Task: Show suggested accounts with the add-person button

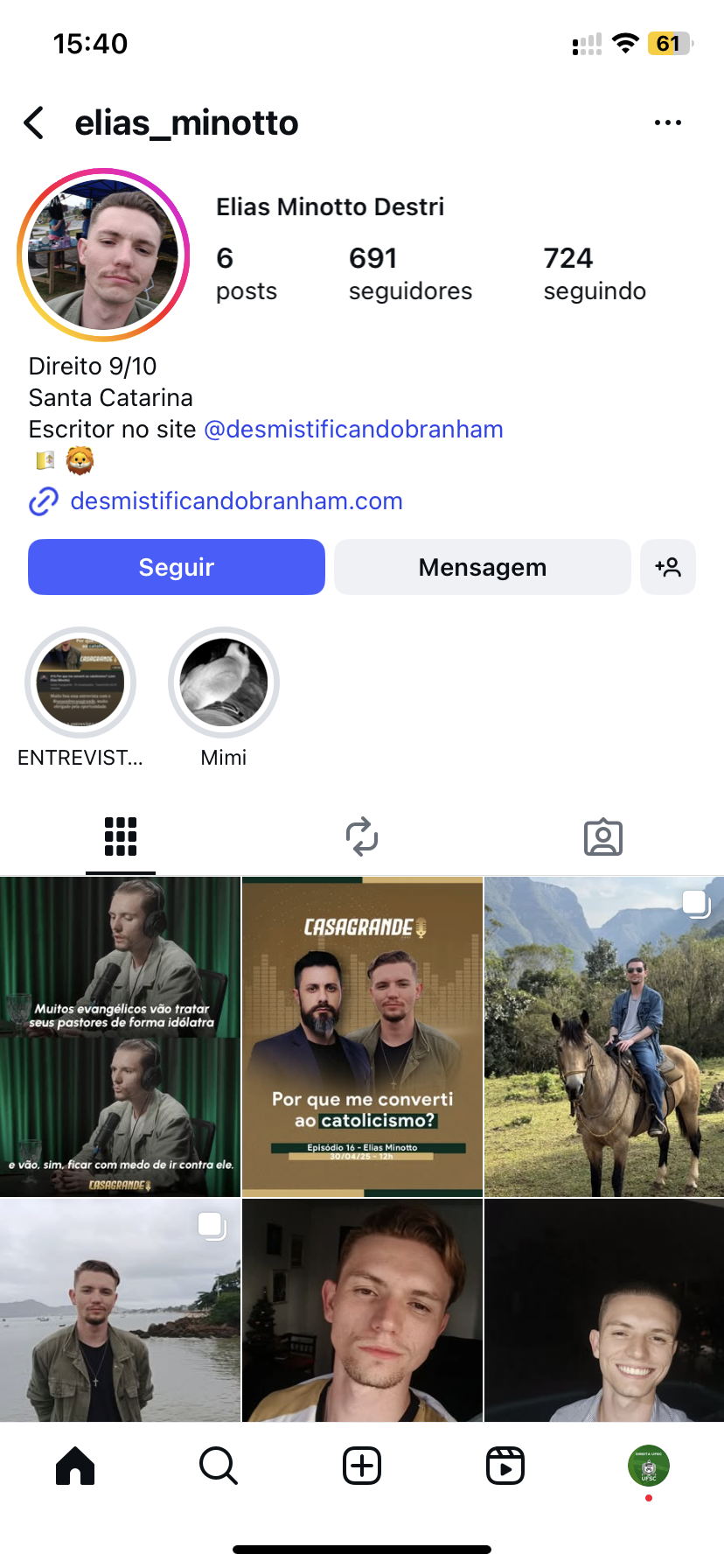Action: [x=667, y=567]
